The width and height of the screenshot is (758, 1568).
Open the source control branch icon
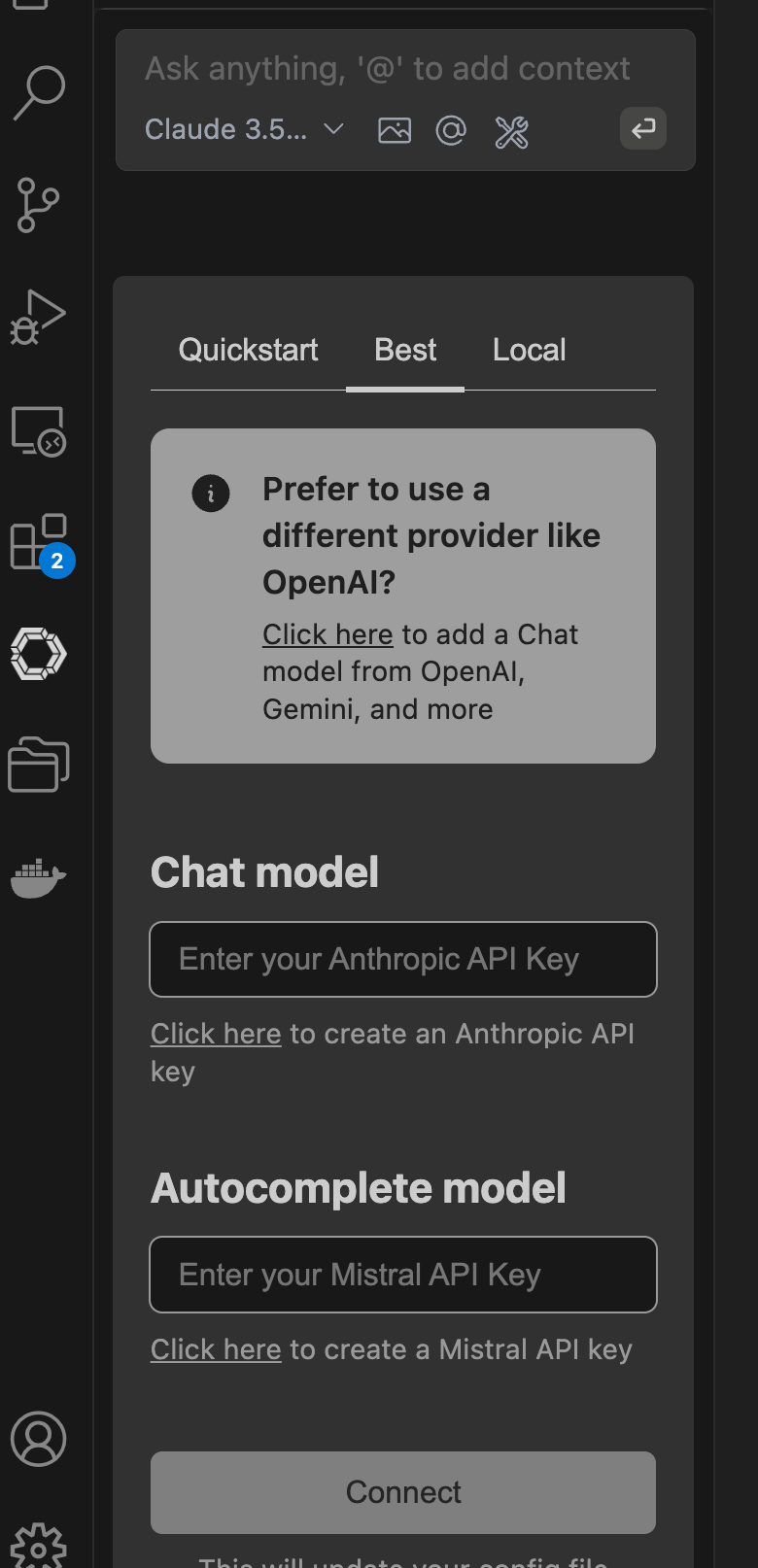pyautogui.click(x=39, y=205)
